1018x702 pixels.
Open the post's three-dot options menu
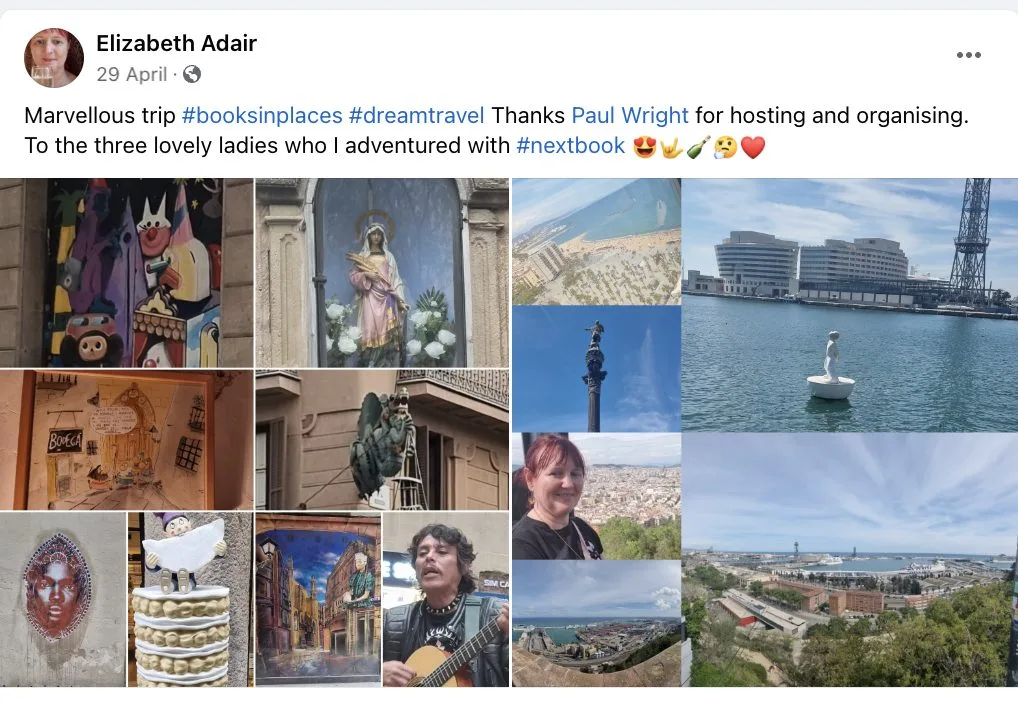point(968,55)
